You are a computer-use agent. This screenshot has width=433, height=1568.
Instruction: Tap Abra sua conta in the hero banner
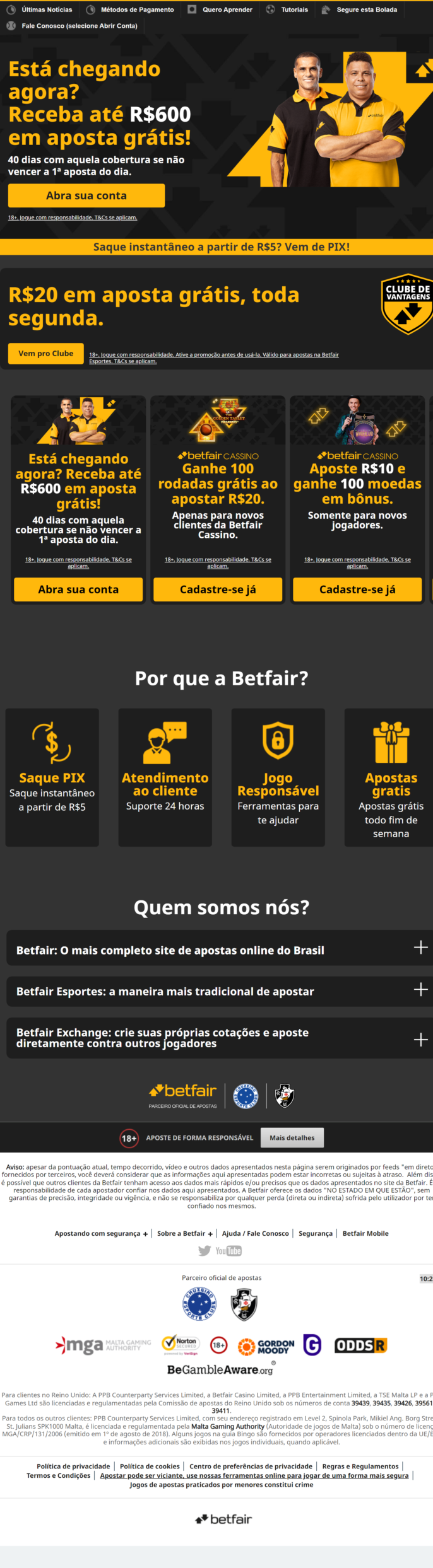(86, 195)
